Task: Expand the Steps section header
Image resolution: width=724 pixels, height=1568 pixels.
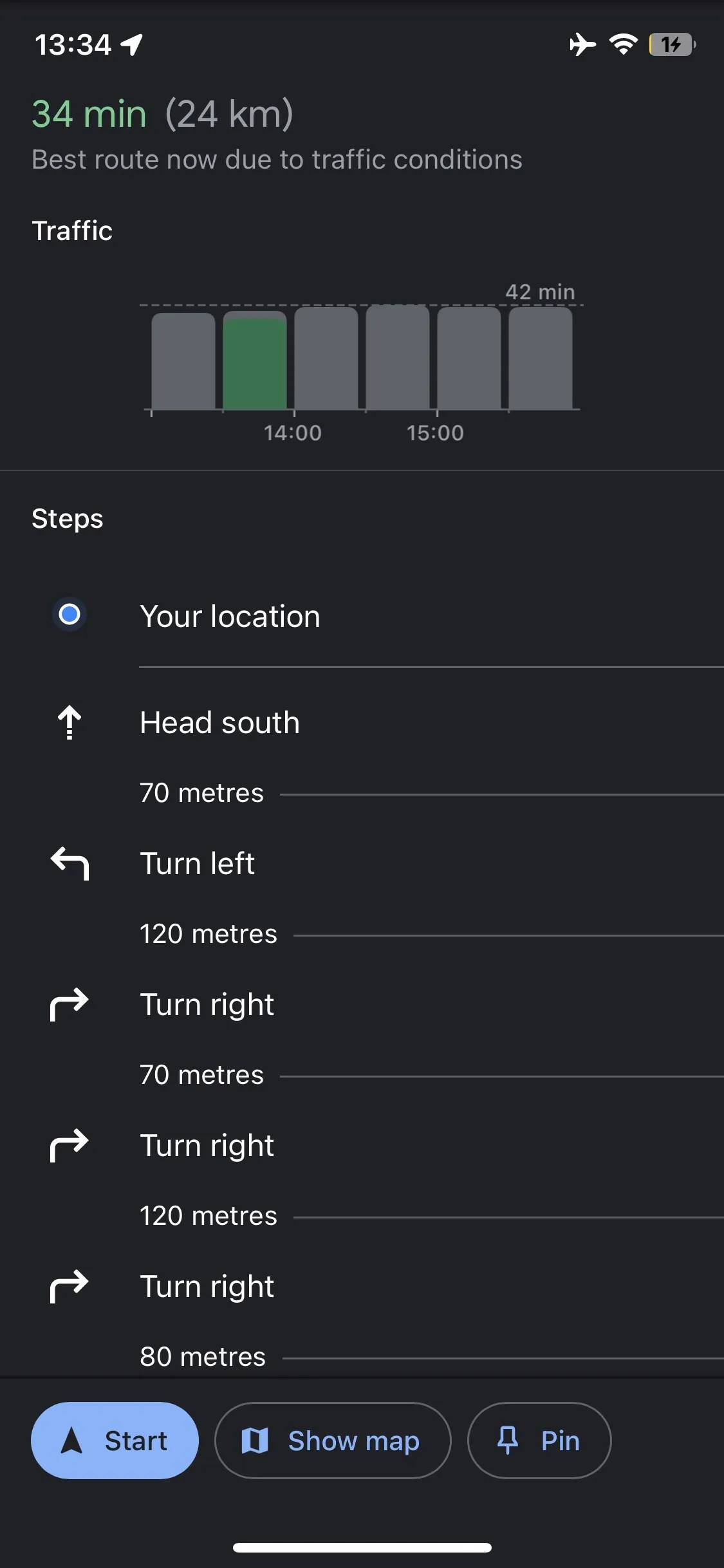Action: 67,518
